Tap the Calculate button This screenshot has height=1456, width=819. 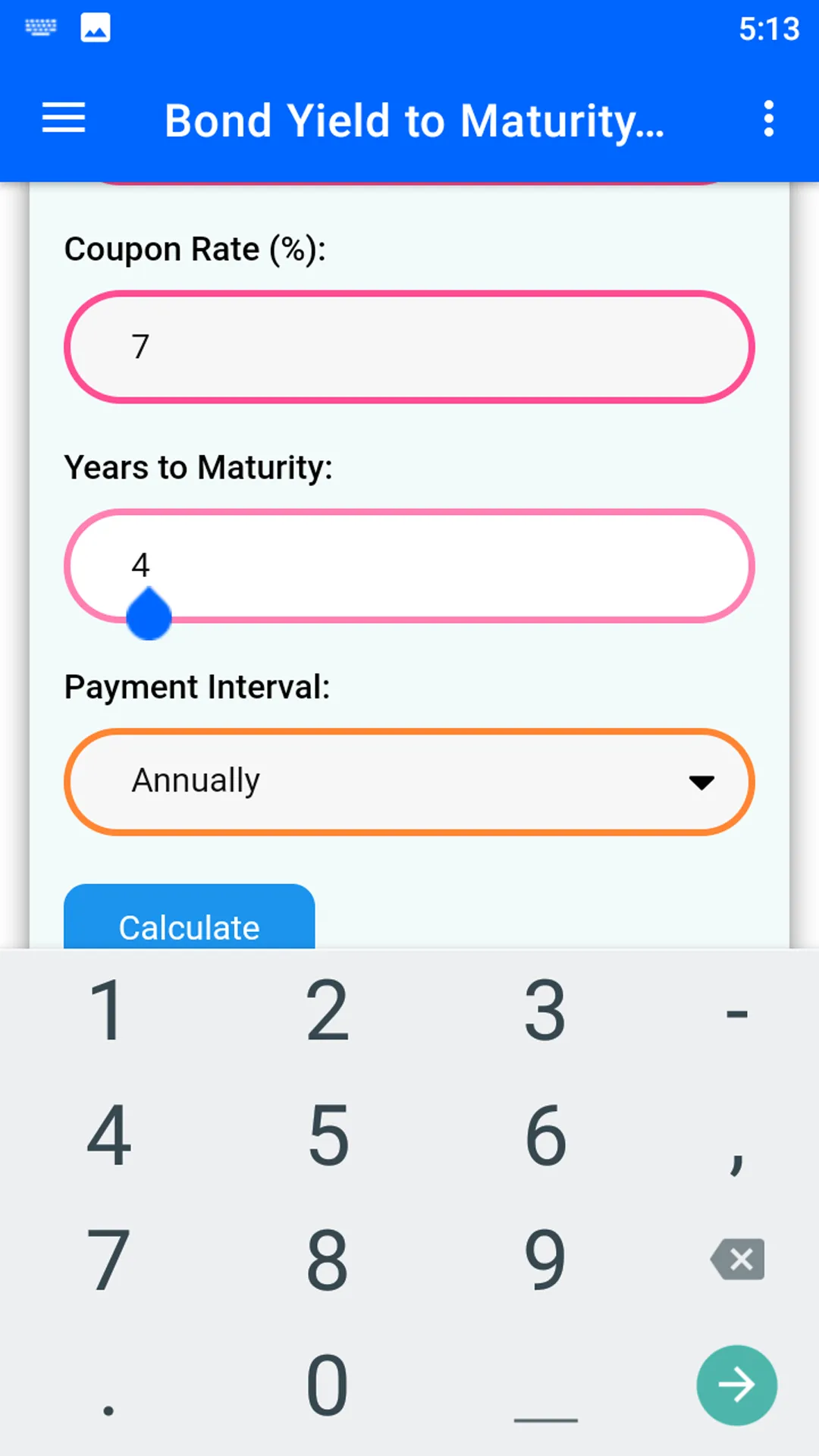189,919
